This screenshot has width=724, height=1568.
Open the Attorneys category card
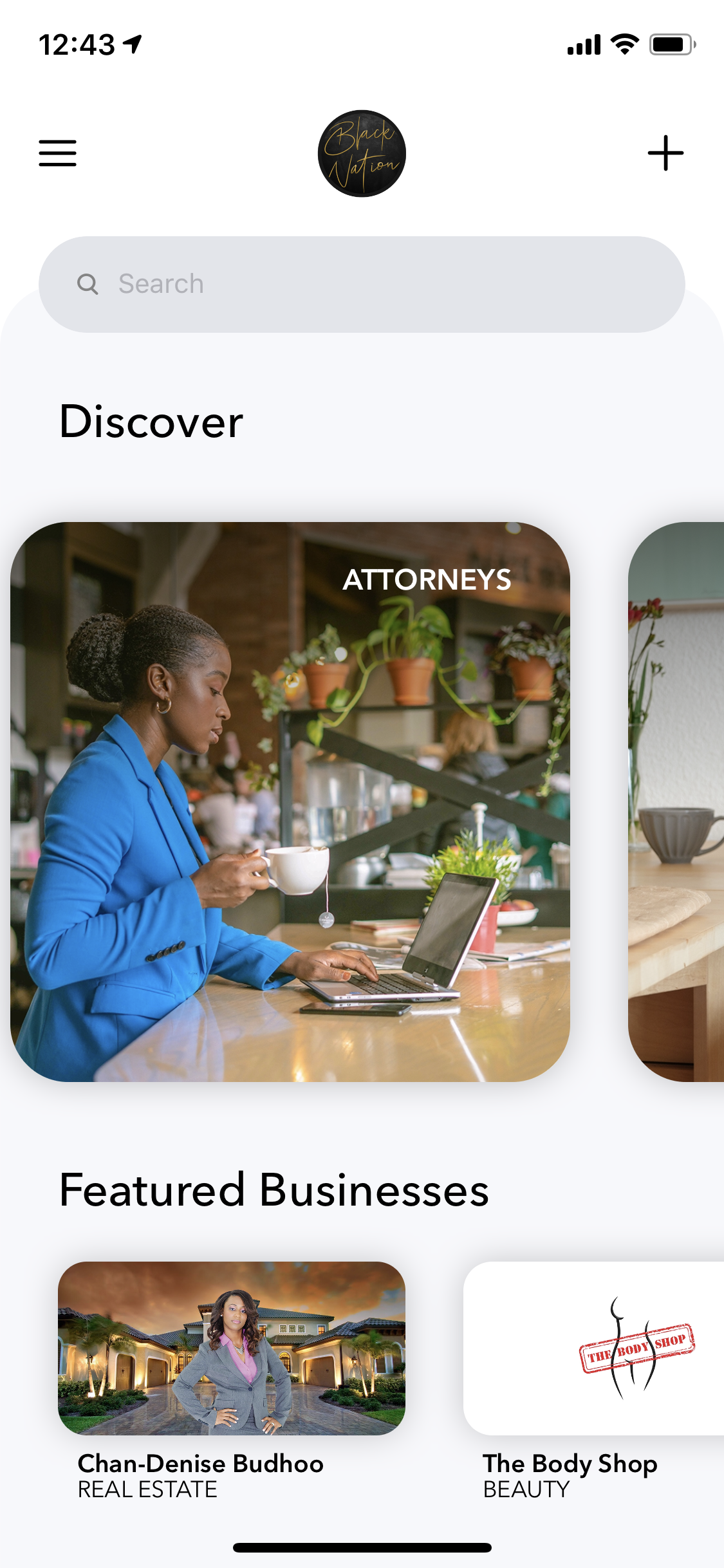pyautogui.click(x=290, y=801)
